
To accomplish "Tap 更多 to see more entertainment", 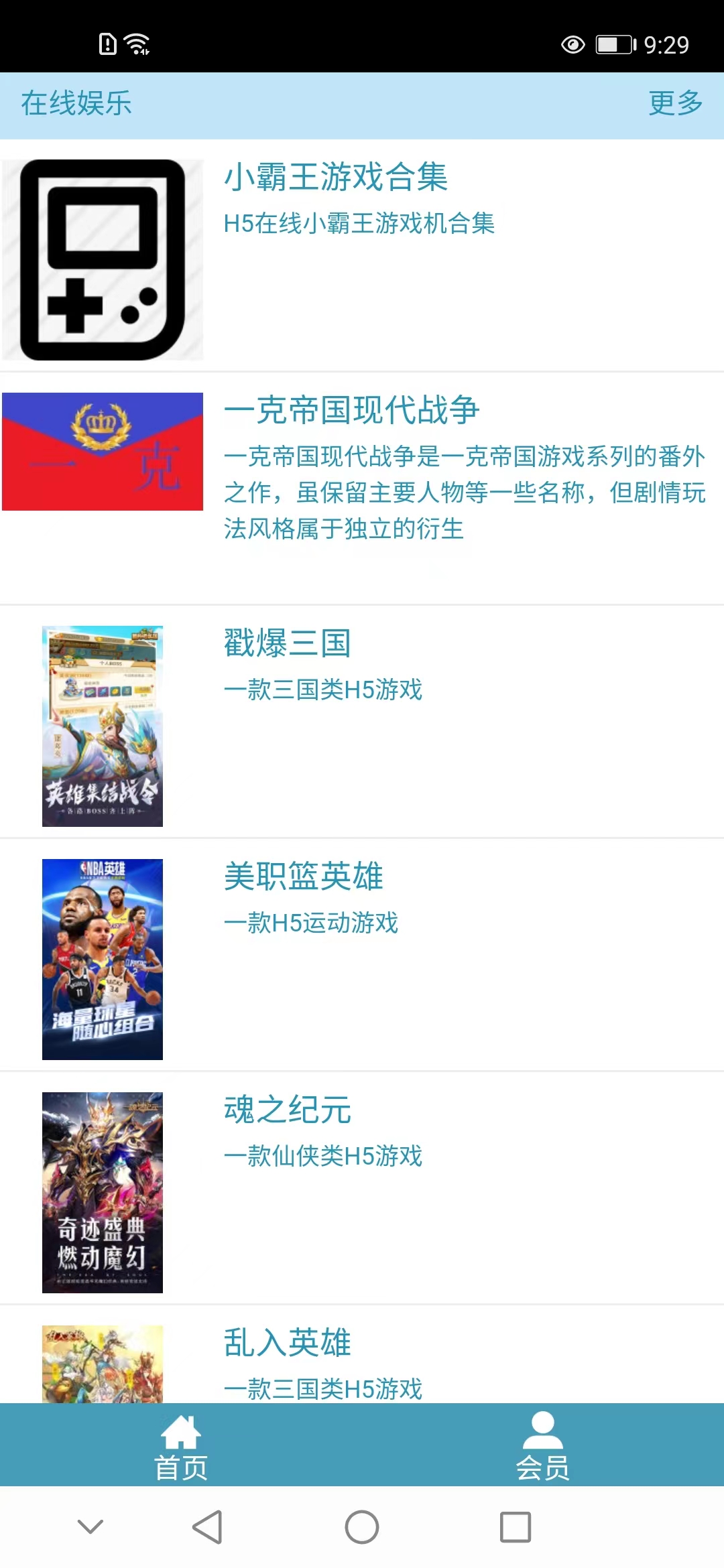I will [x=675, y=104].
